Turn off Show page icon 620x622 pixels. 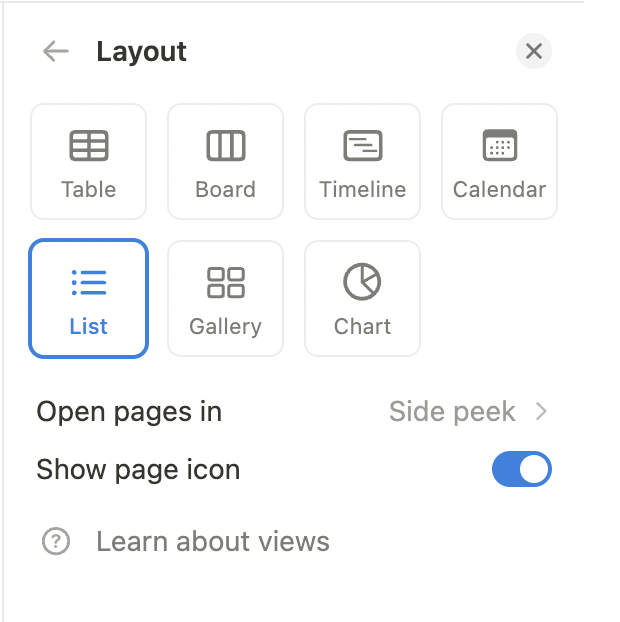click(x=521, y=469)
